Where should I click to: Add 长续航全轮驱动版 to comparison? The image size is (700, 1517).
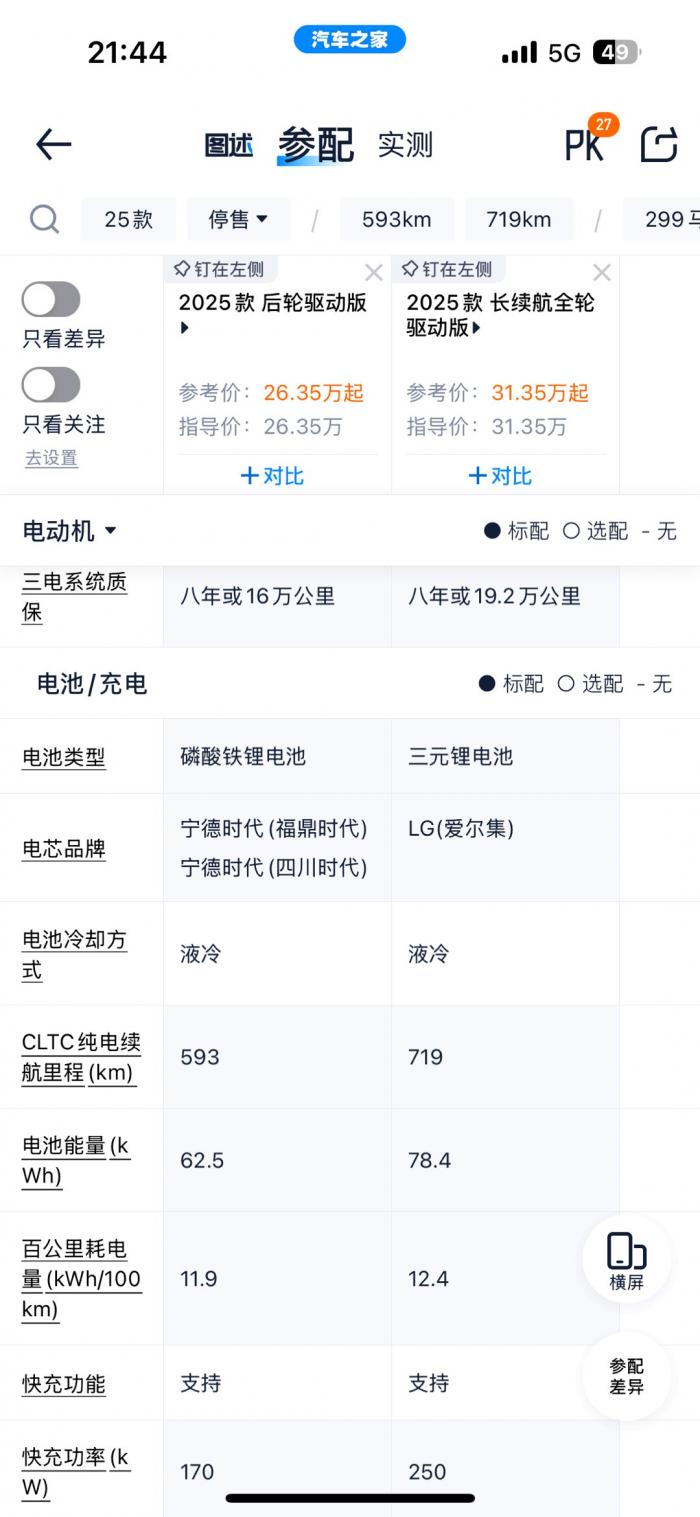coord(500,476)
